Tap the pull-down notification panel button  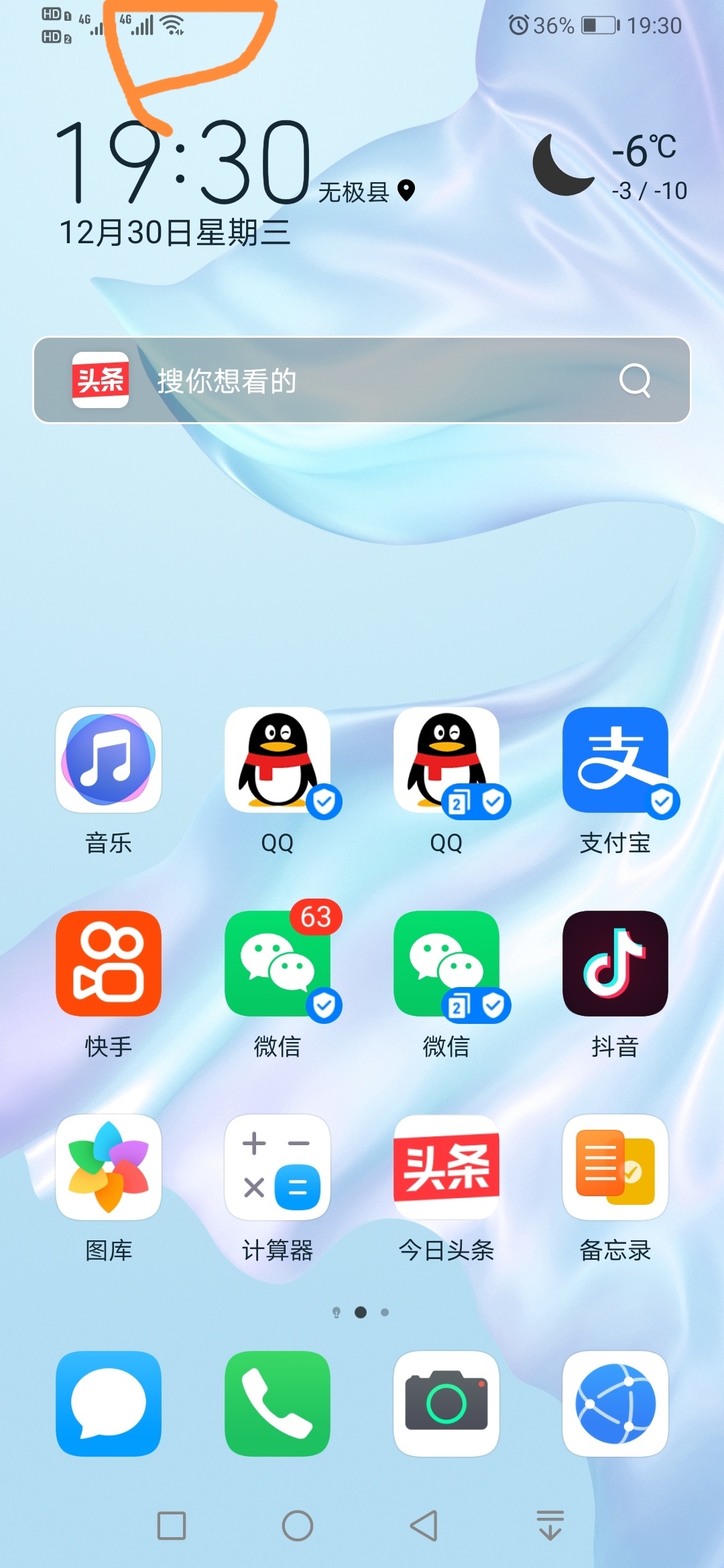click(x=550, y=1526)
